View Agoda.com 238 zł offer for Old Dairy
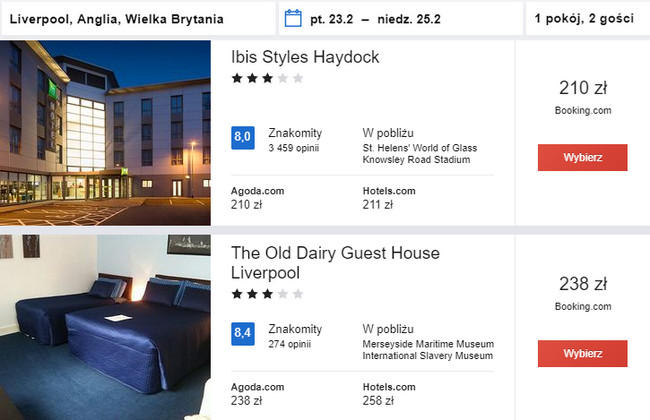The image size is (650, 420). [258, 393]
